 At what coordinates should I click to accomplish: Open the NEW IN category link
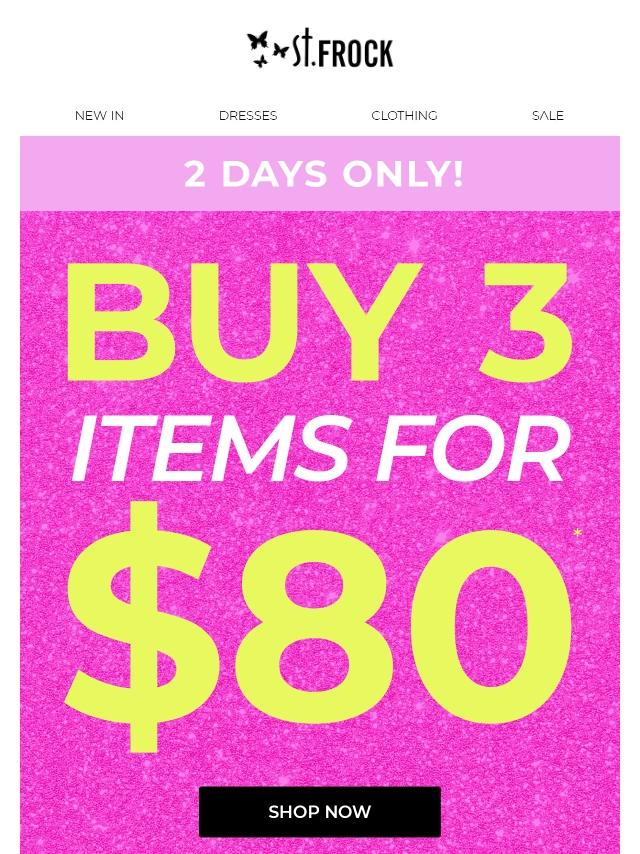99,115
